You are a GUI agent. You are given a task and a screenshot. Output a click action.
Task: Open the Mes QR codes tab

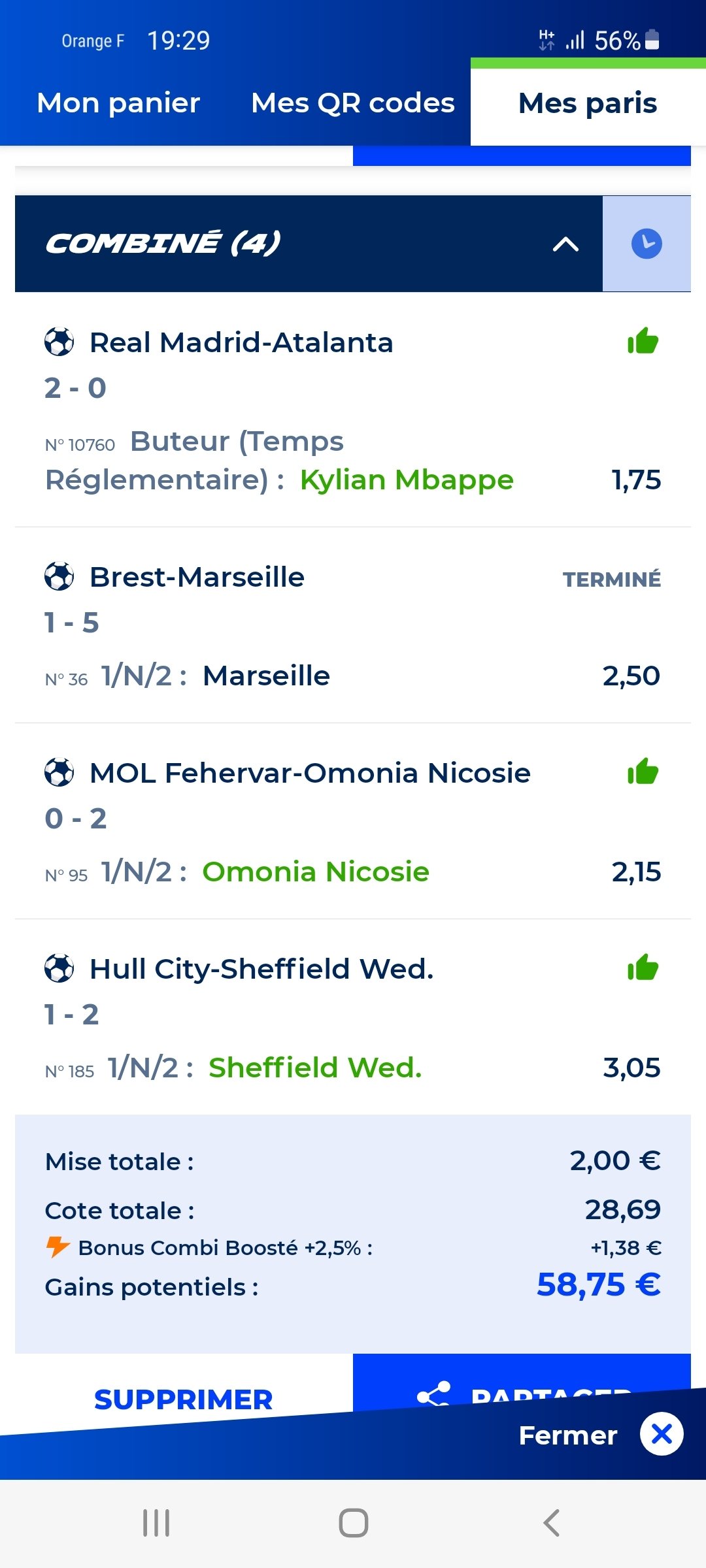353,103
